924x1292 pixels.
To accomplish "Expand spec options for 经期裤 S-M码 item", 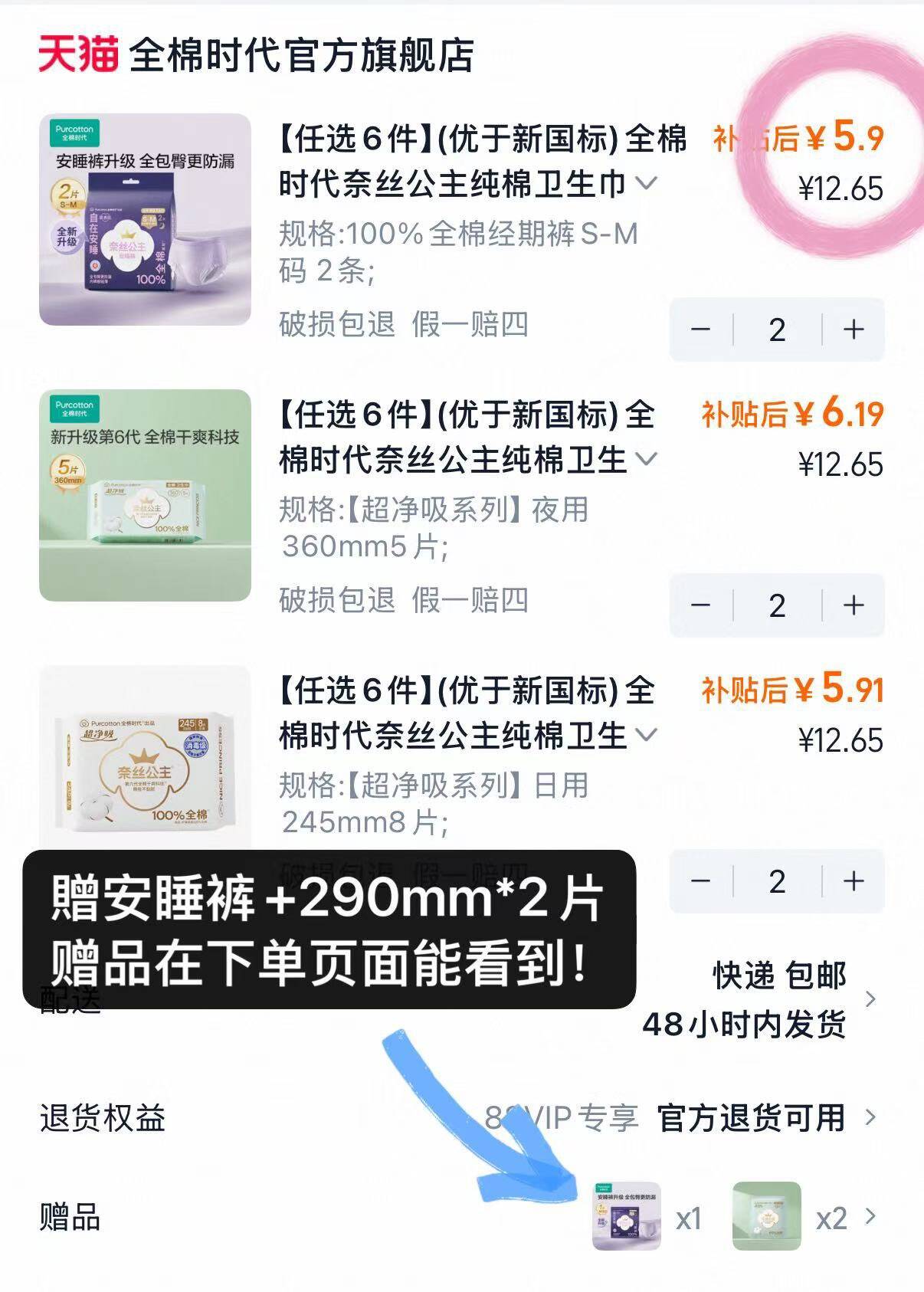I will pos(647,183).
